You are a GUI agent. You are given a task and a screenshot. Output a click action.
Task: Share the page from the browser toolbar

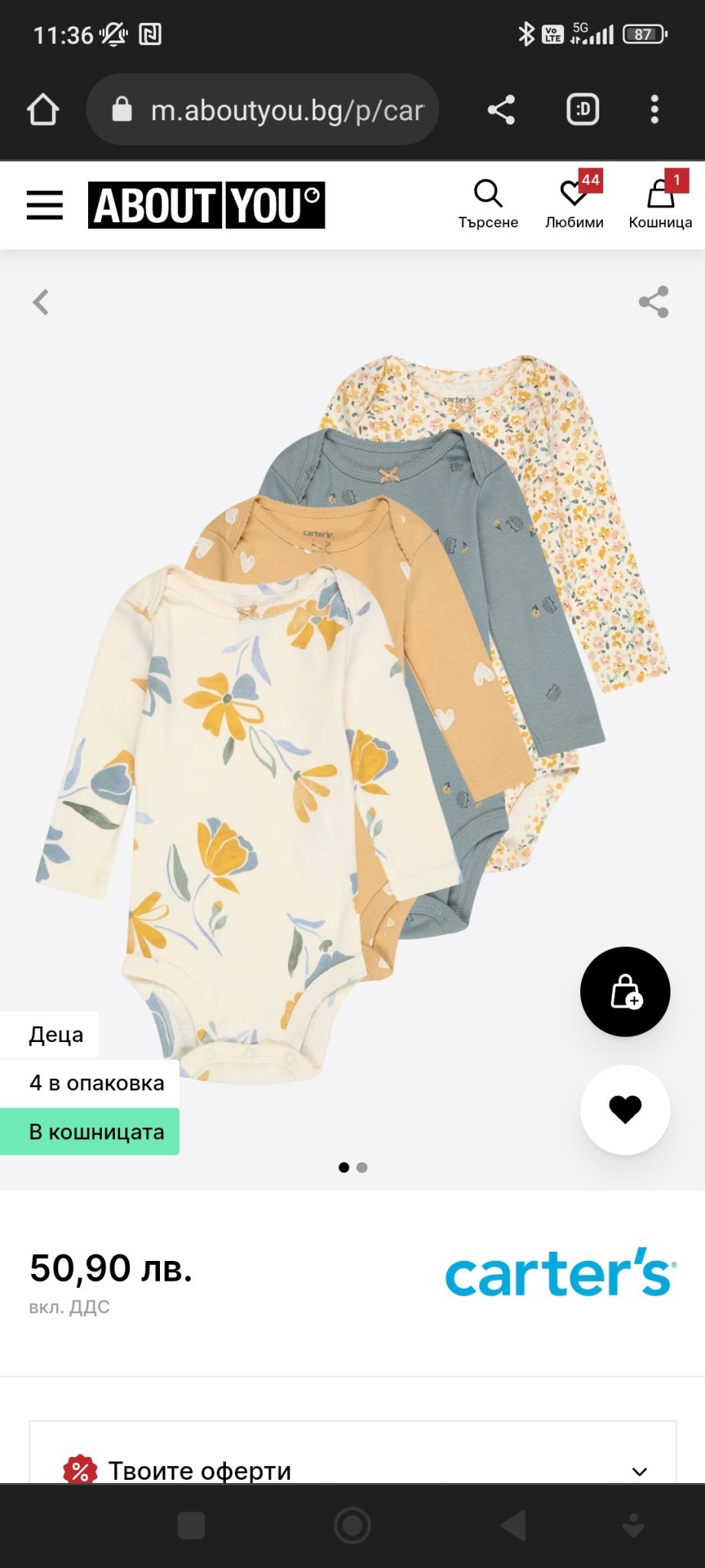pyautogui.click(x=501, y=109)
